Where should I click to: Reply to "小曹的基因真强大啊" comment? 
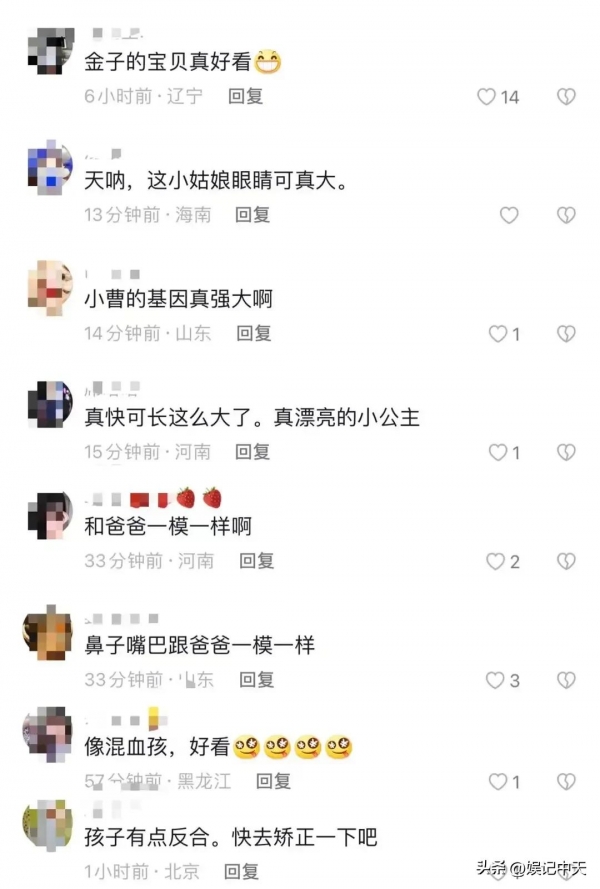tap(254, 333)
